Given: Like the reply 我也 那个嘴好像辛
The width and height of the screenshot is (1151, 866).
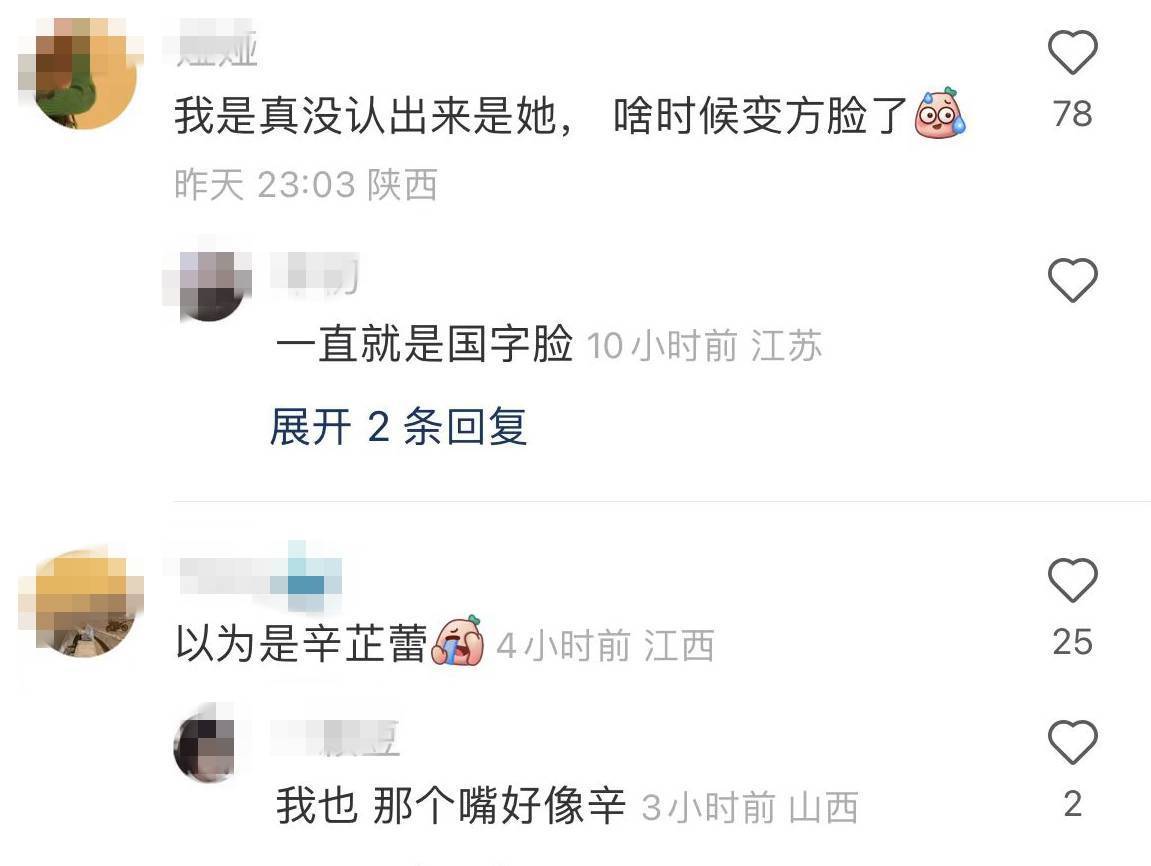Looking at the screenshot, I should click(x=1072, y=744).
